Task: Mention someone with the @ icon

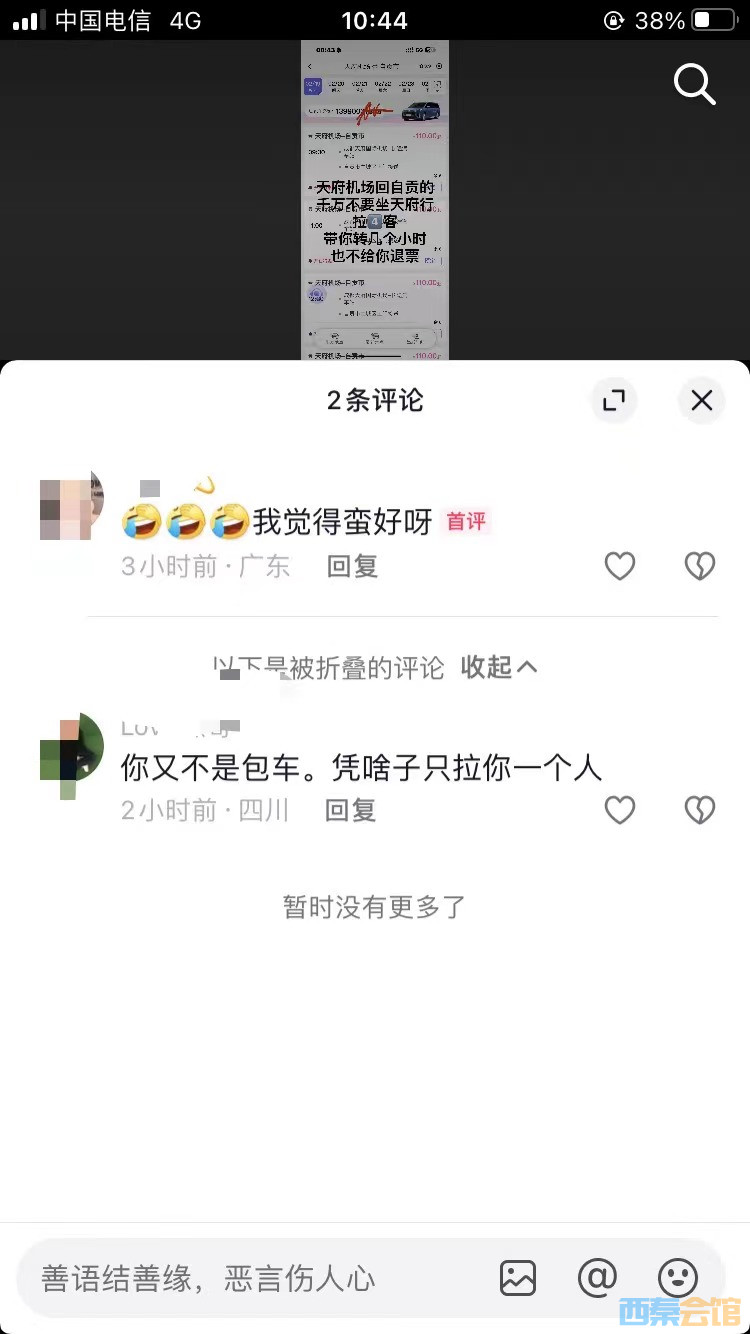Action: [x=597, y=1278]
